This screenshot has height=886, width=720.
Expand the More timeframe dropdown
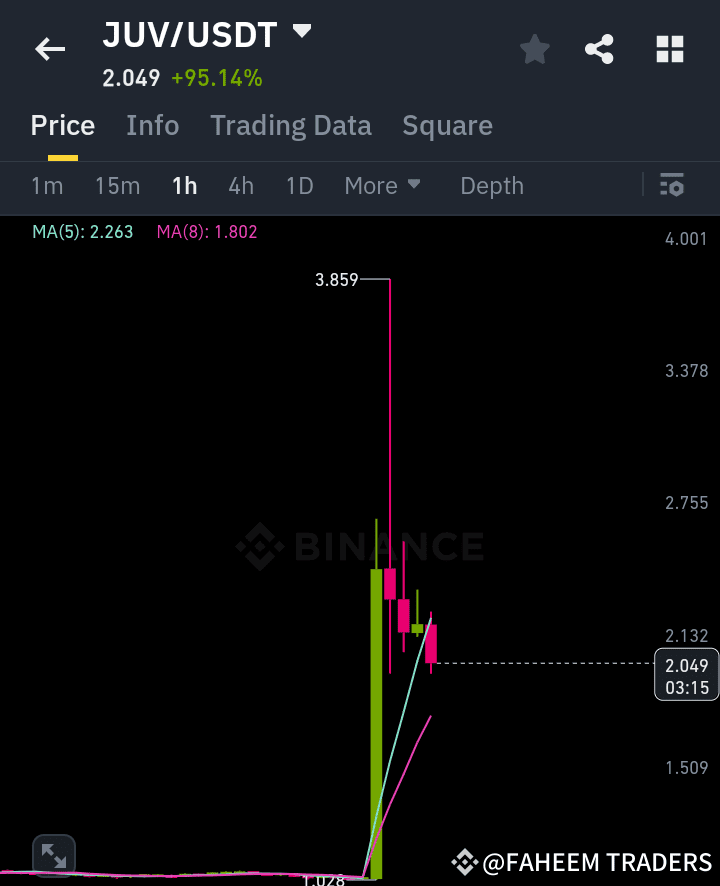(x=382, y=186)
